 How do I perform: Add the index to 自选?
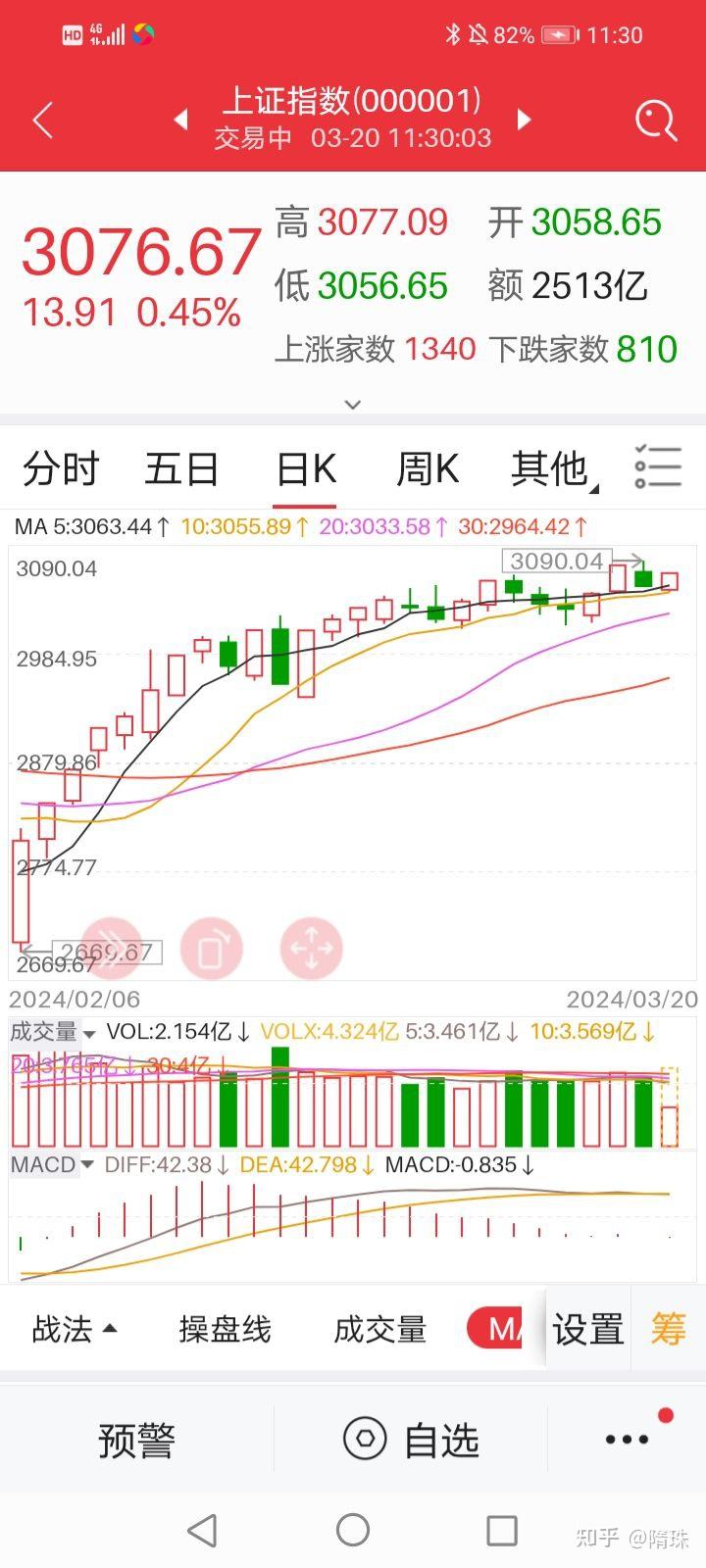point(411,1440)
